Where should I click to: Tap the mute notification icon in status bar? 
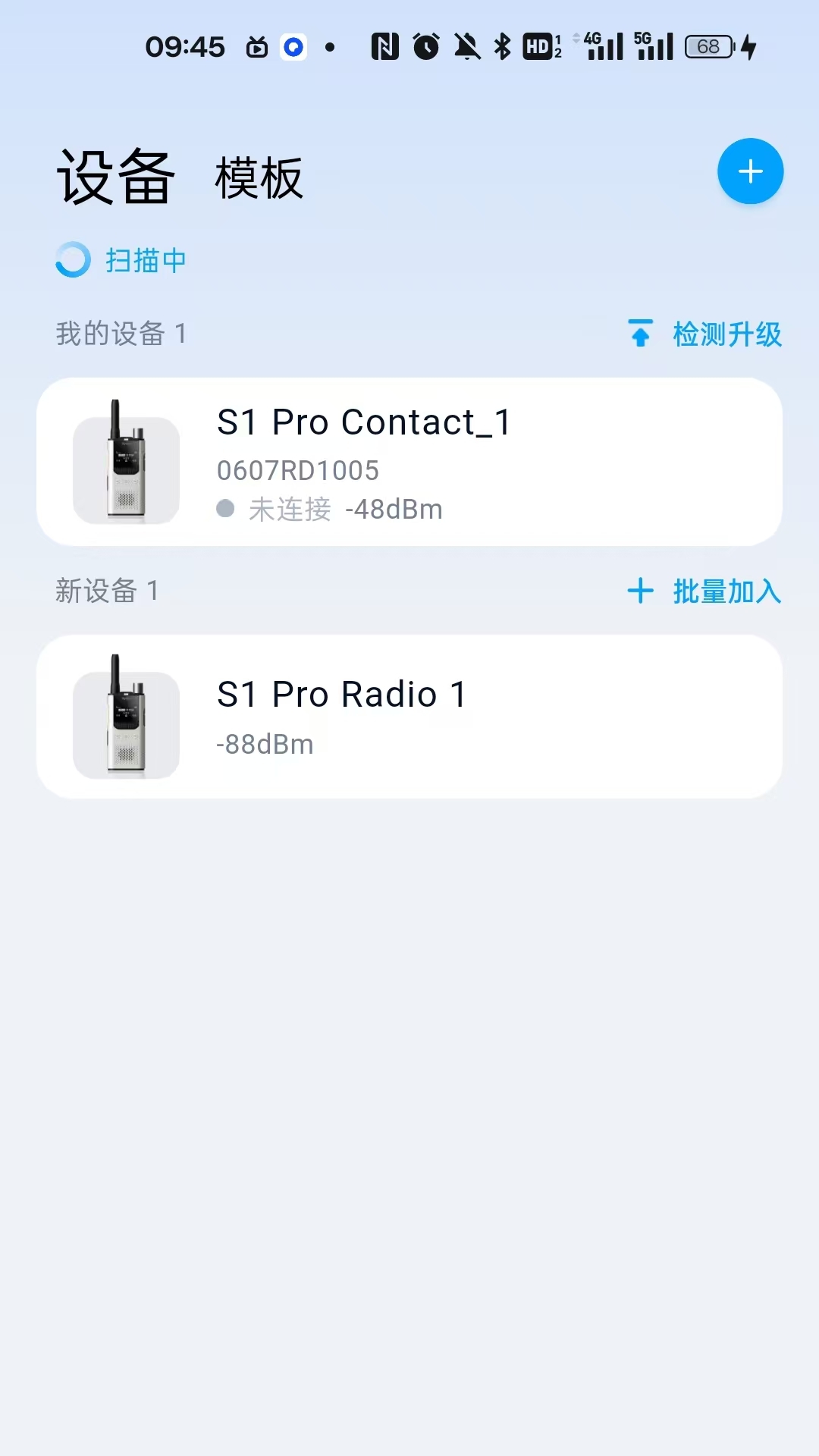tap(466, 46)
